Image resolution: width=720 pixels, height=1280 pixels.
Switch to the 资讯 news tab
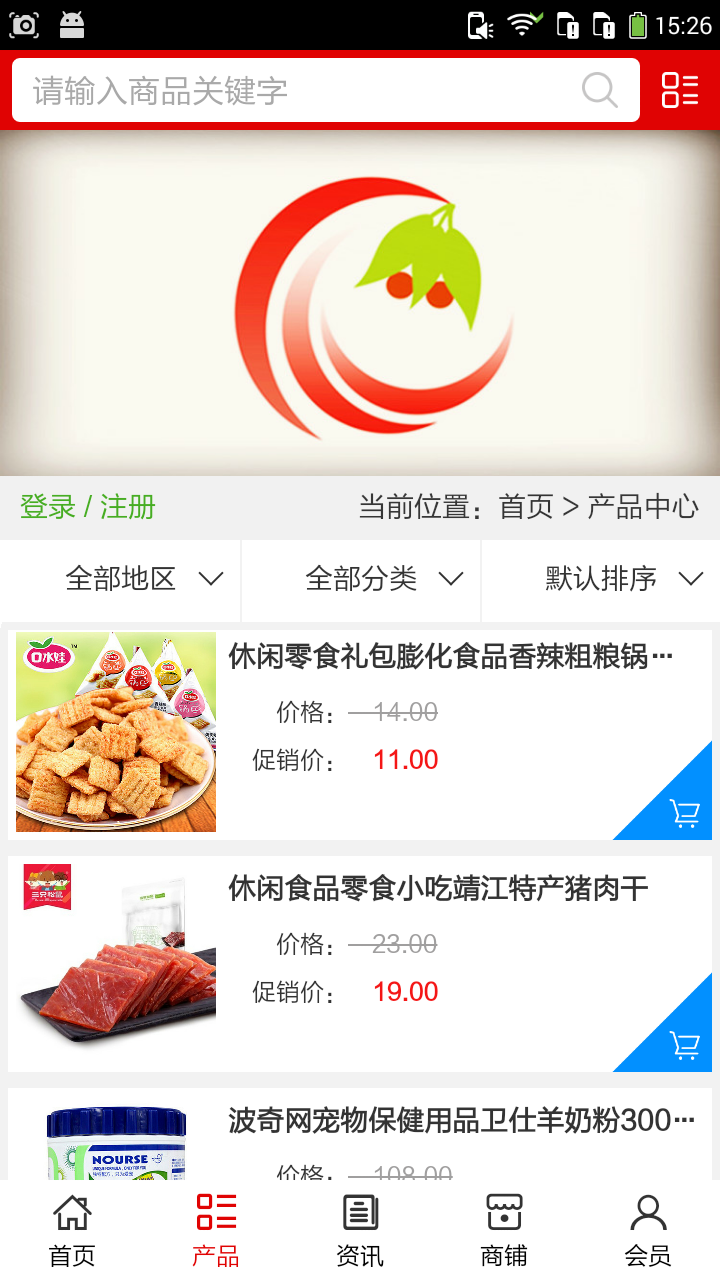tap(360, 1230)
